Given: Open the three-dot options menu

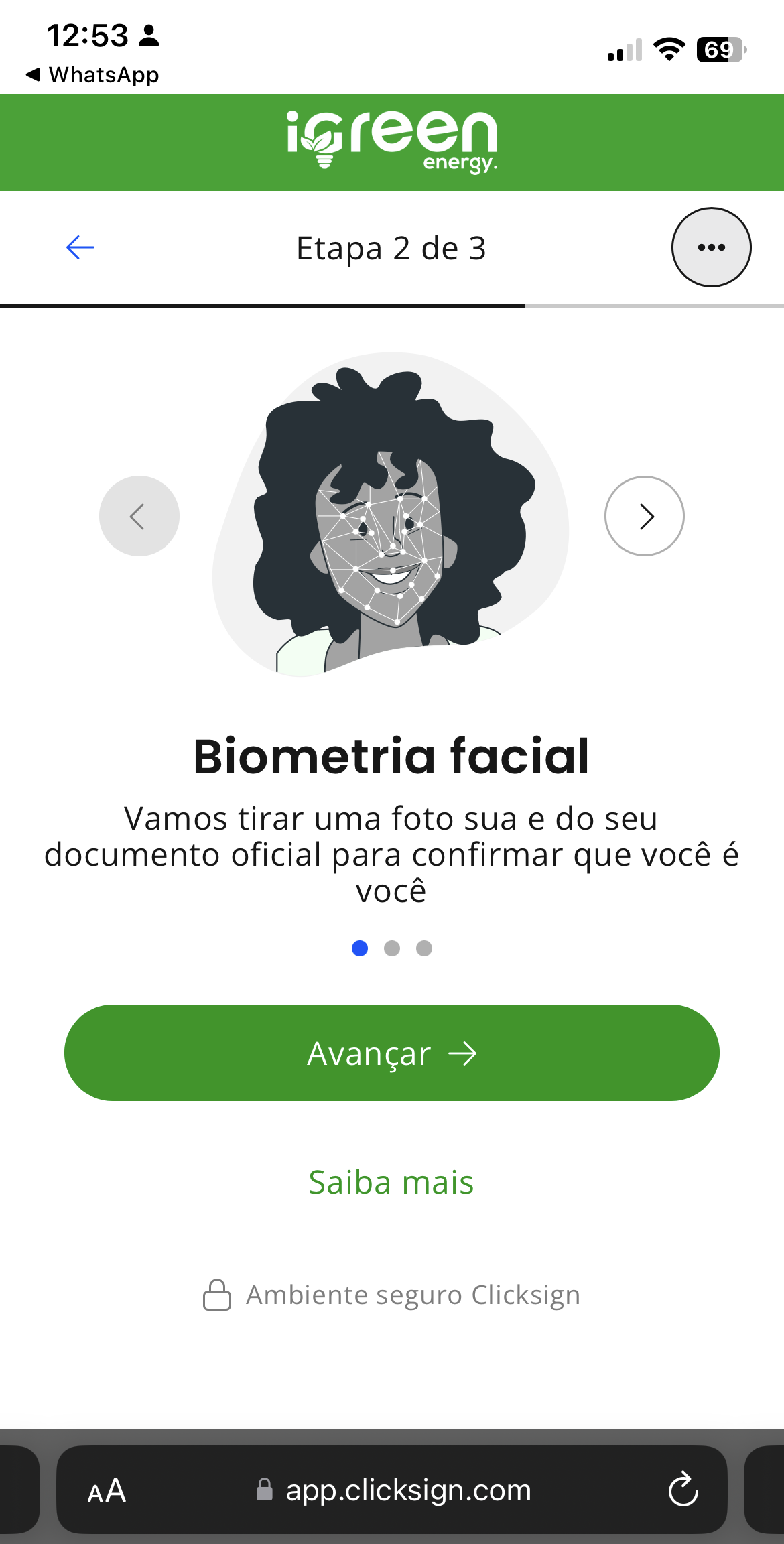Looking at the screenshot, I should [x=711, y=247].
